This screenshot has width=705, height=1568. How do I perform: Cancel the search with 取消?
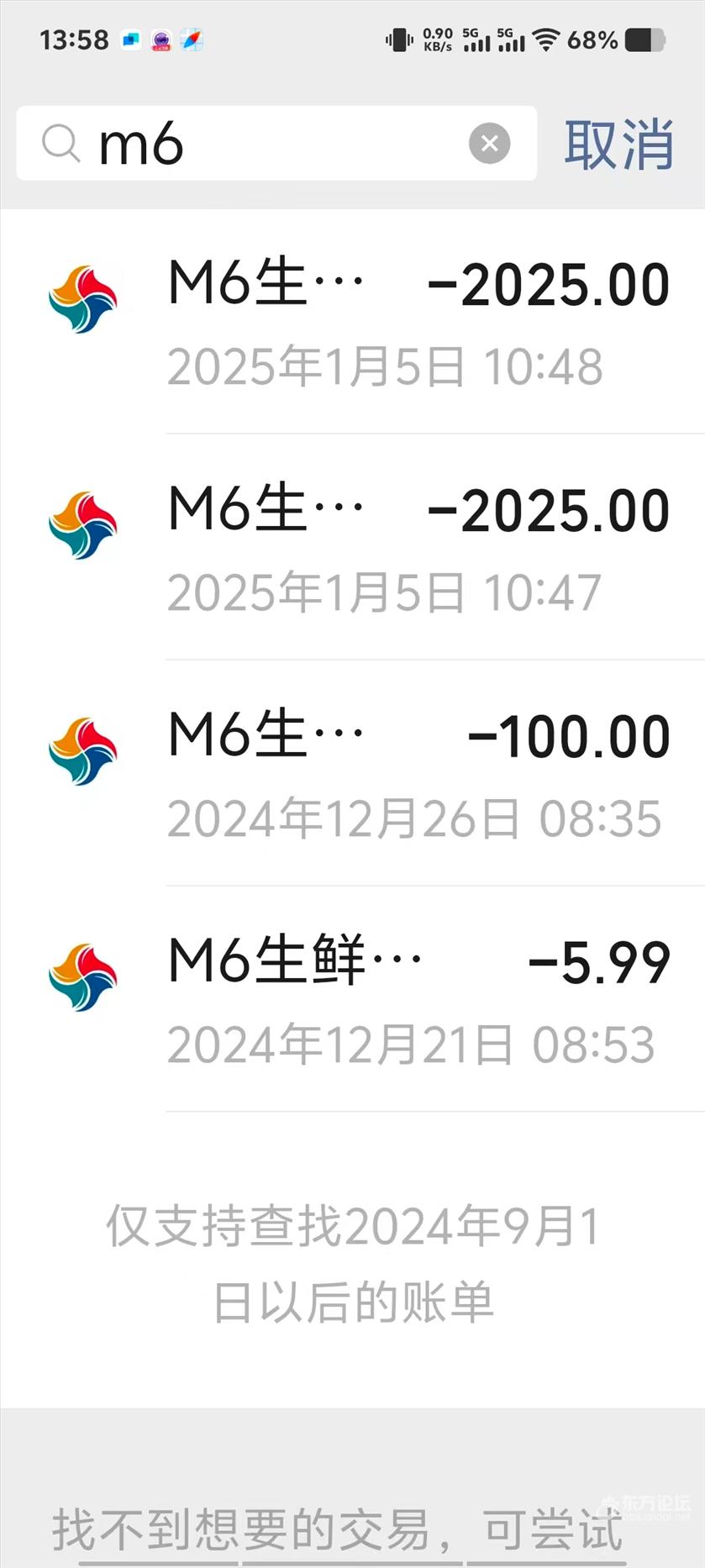618,145
